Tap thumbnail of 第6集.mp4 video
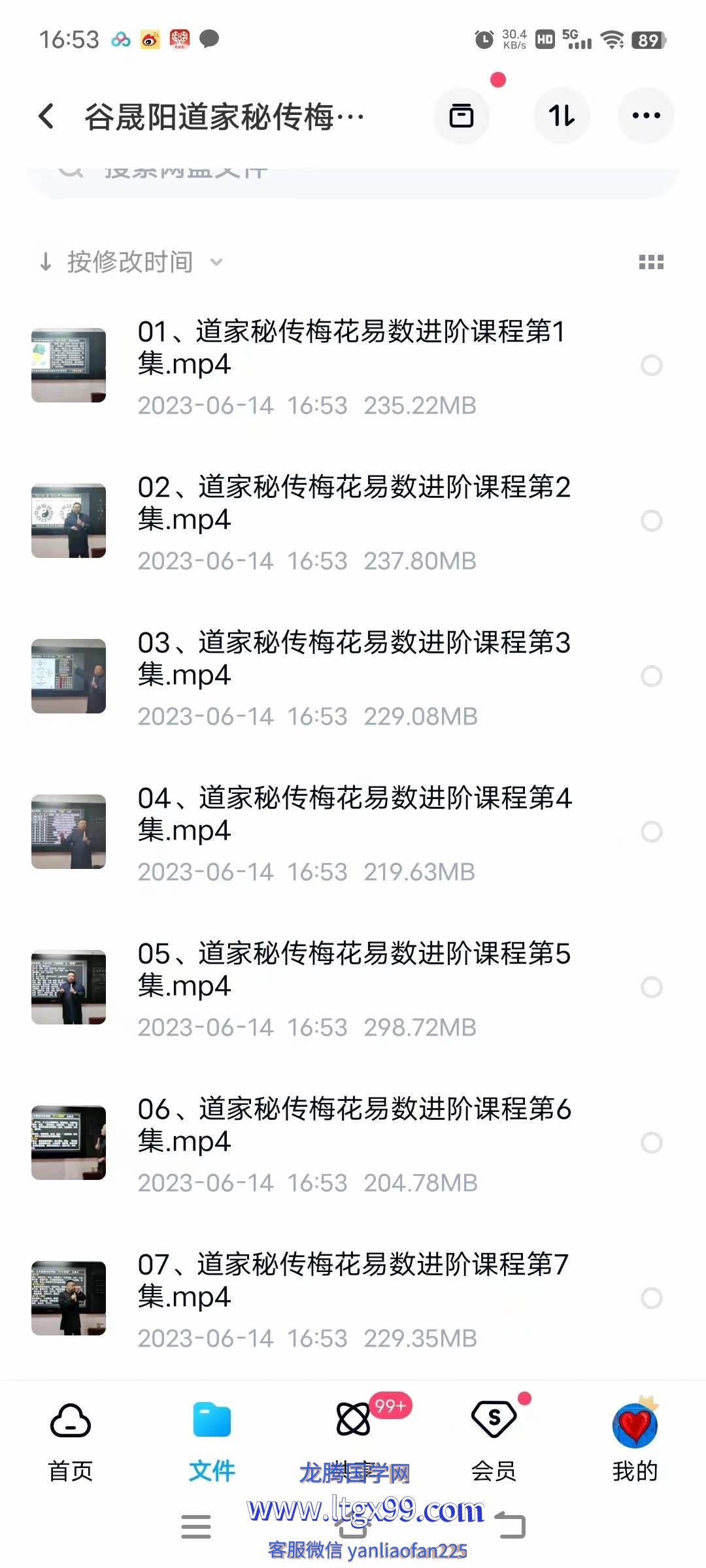This screenshot has height=1568, width=706. 69,1143
